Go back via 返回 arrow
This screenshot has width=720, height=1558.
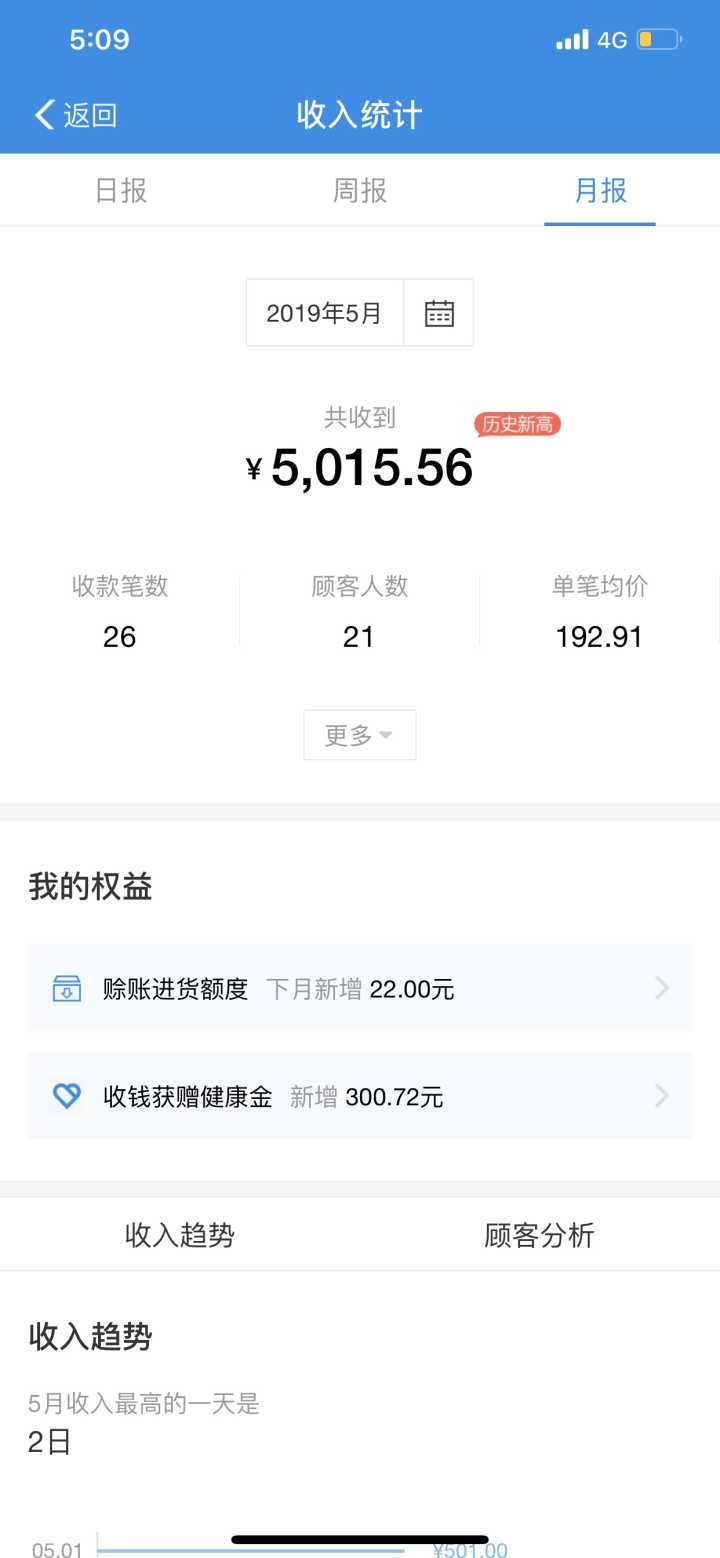[75, 115]
